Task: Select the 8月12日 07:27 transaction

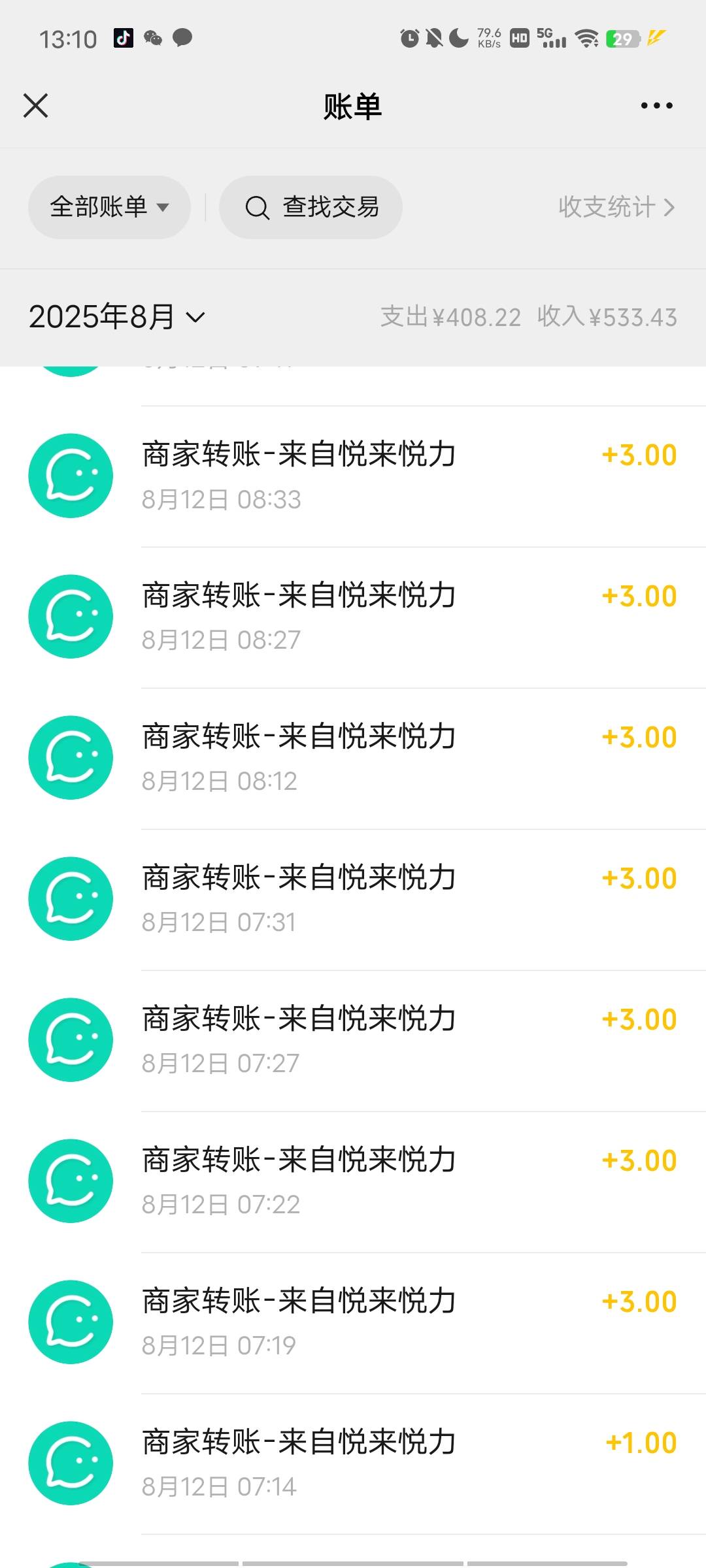Action: point(353,1041)
